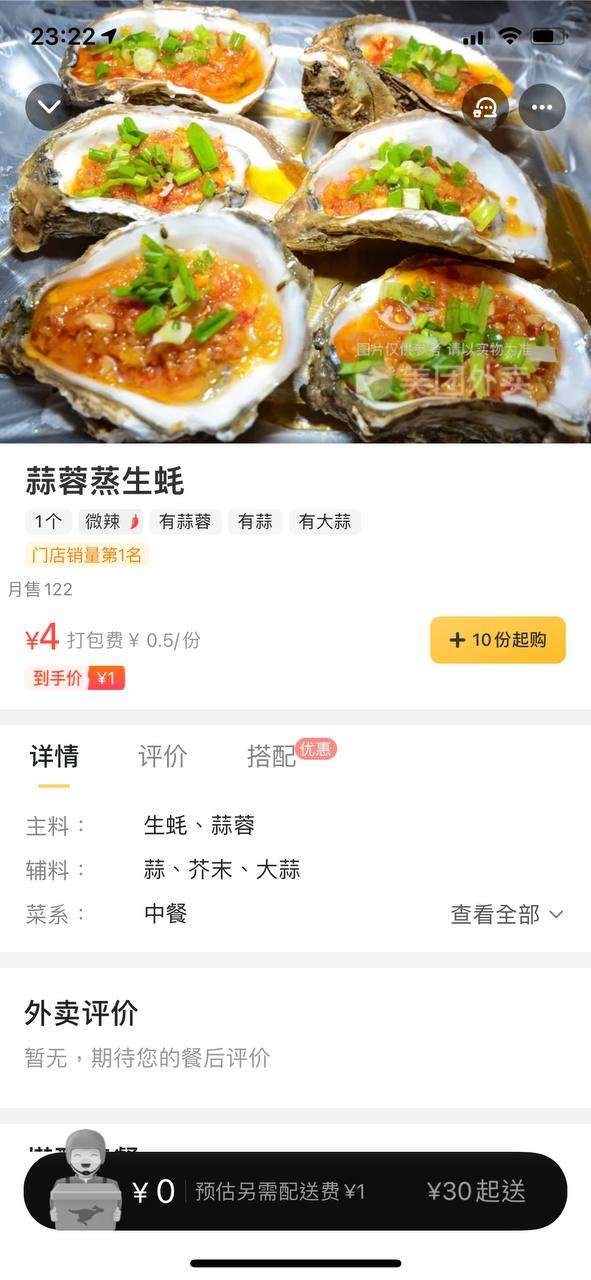Collapse the dish page with the down chevron
This screenshot has height=1280, width=591.
click(49, 107)
